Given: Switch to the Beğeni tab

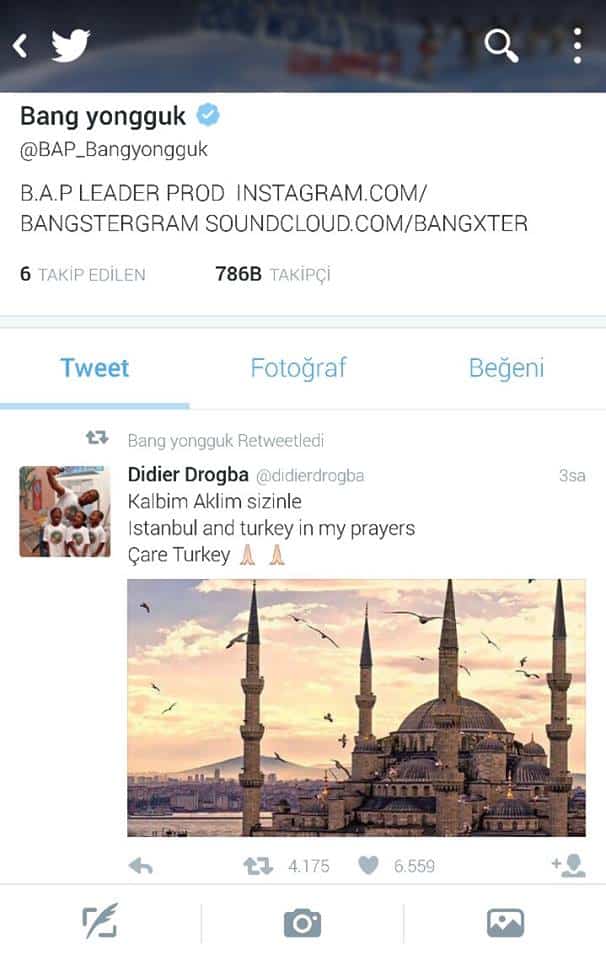Looking at the screenshot, I should [506, 368].
